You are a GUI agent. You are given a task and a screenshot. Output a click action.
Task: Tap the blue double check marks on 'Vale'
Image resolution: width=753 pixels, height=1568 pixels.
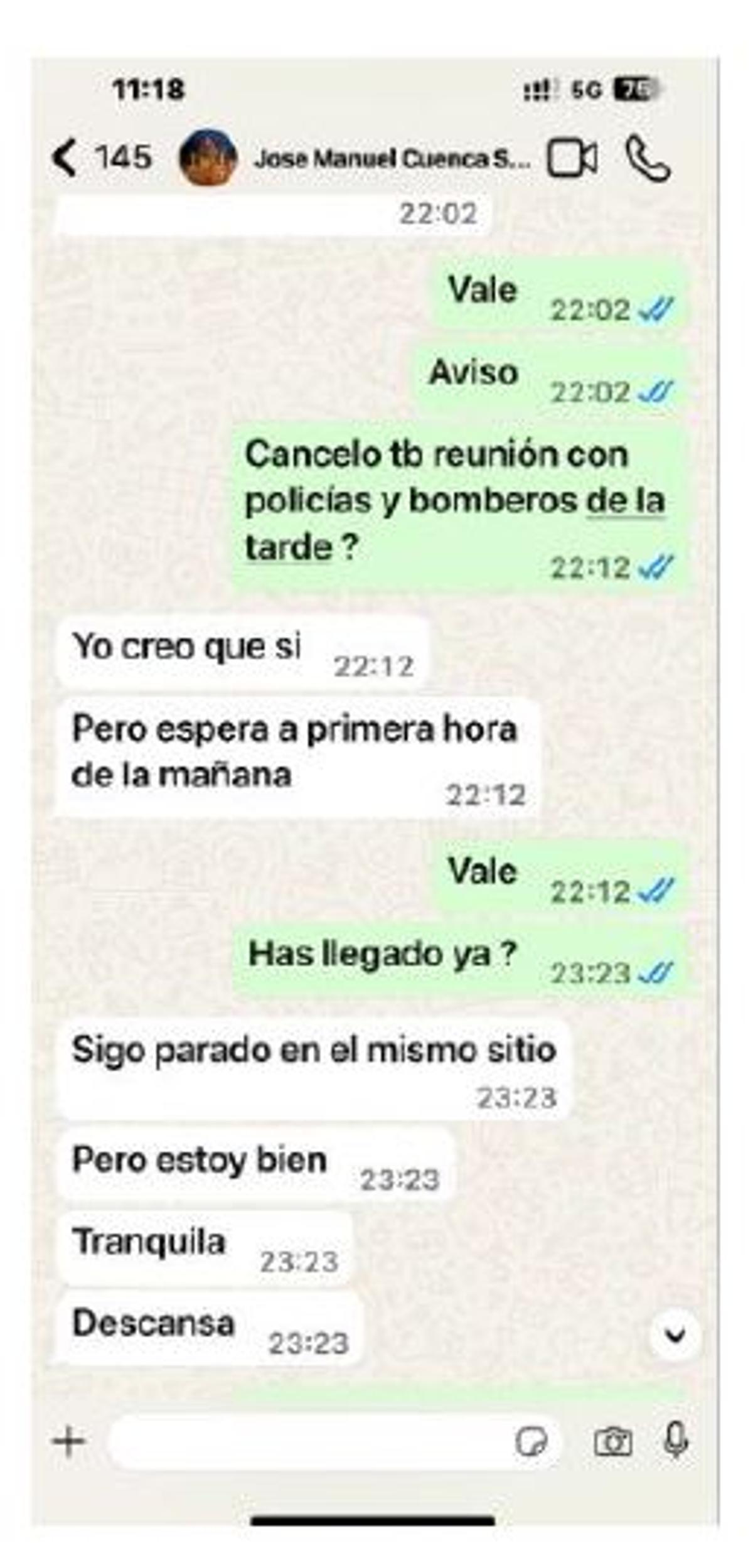[655, 309]
